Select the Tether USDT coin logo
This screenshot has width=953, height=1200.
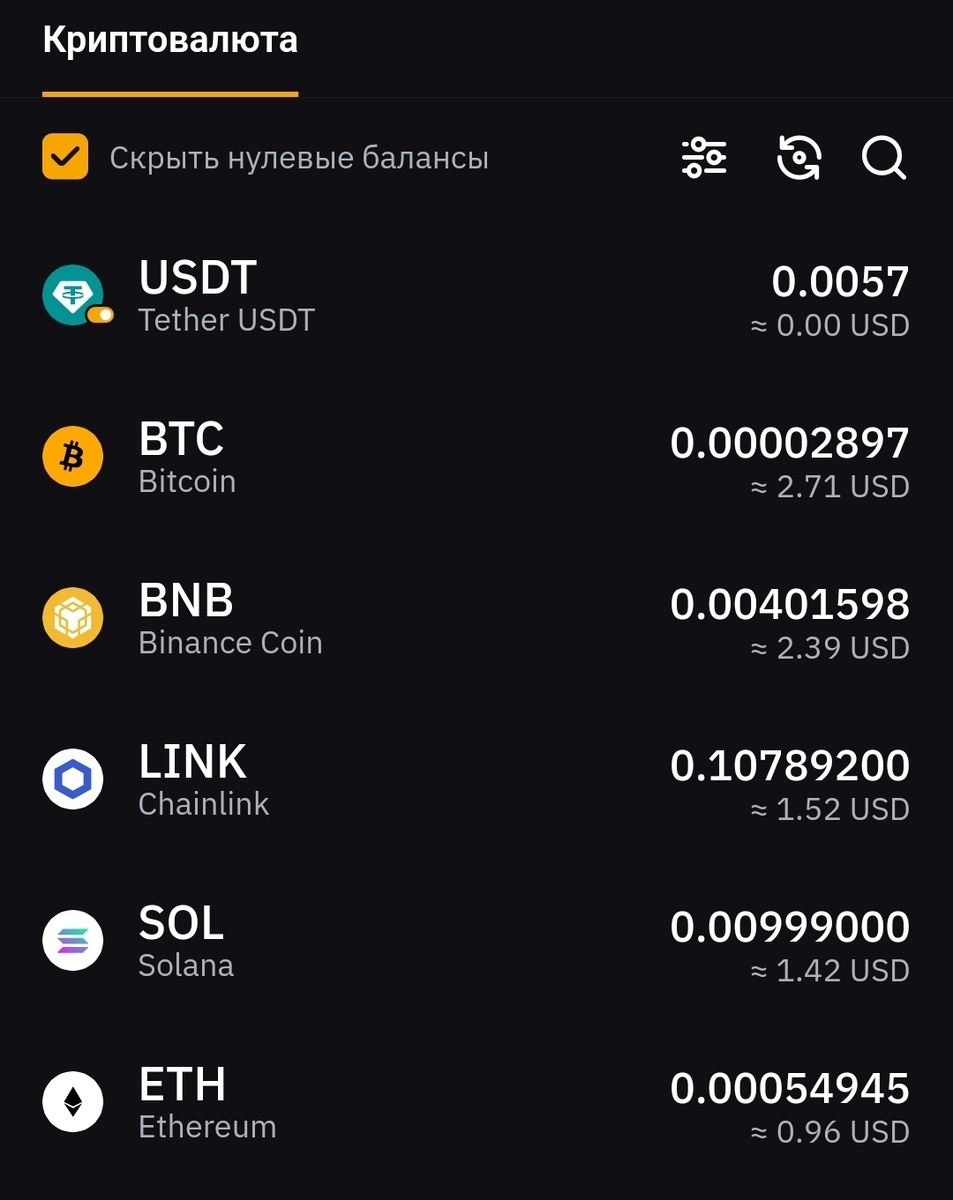pyautogui.click(x=72, y=294)
